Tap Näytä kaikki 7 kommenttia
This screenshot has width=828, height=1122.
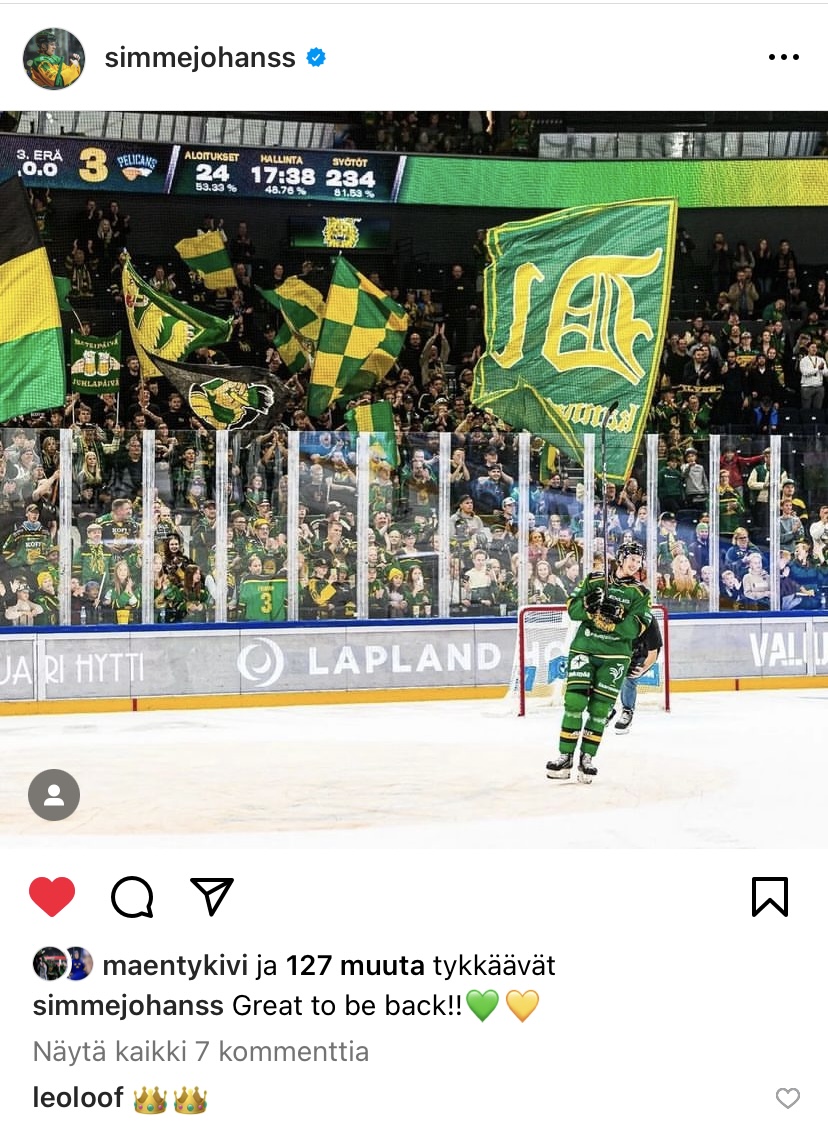point(200,1051)
